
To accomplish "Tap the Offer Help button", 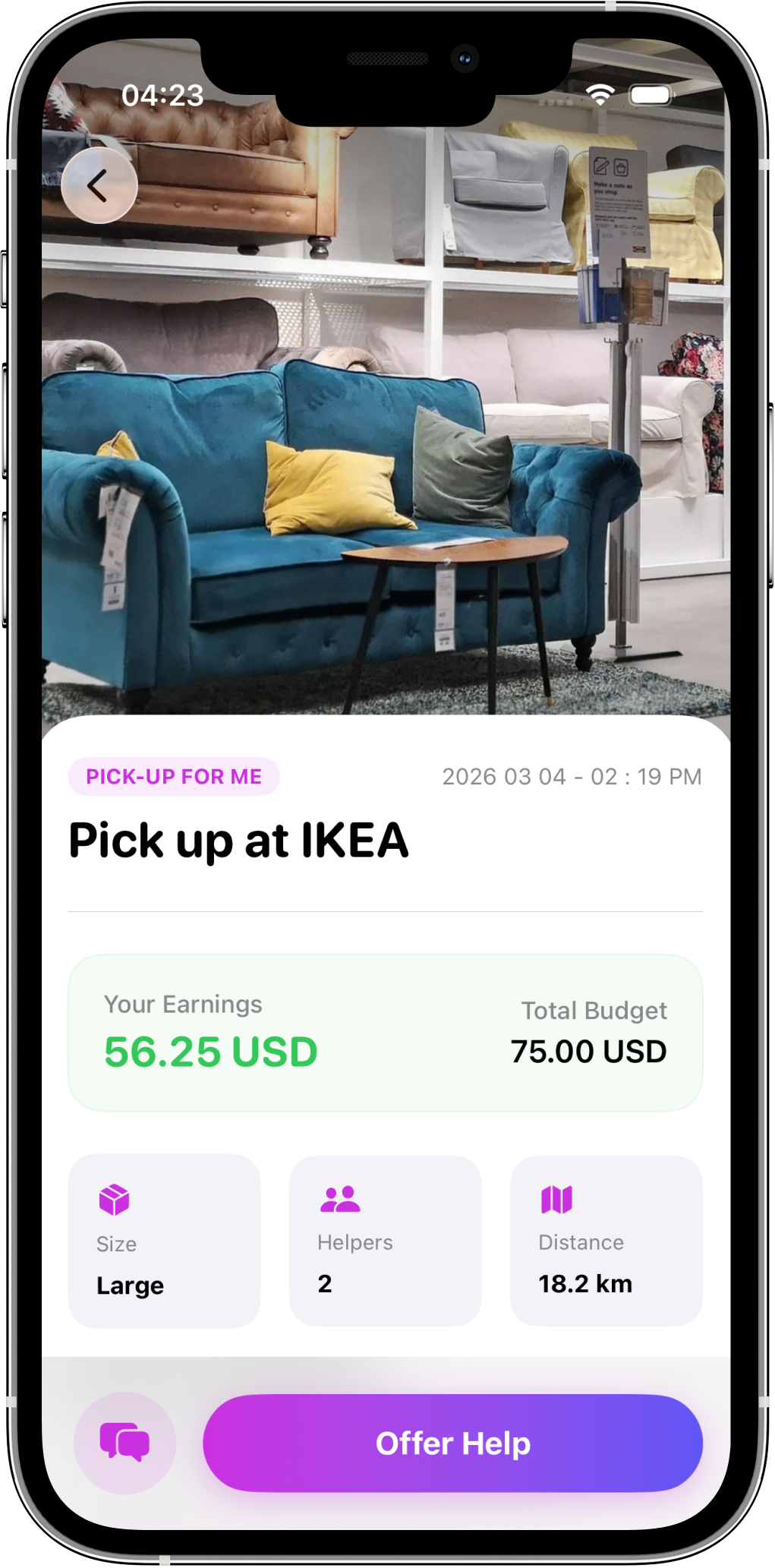I will click(452, 1442).
